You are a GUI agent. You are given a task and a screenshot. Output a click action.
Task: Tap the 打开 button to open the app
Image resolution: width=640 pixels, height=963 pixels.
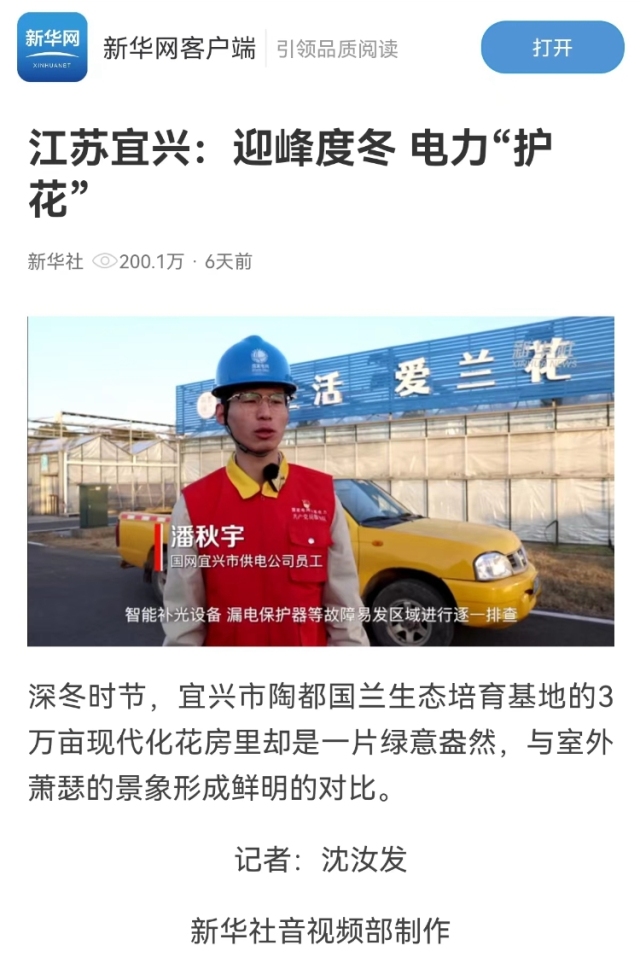pos(552,47)
